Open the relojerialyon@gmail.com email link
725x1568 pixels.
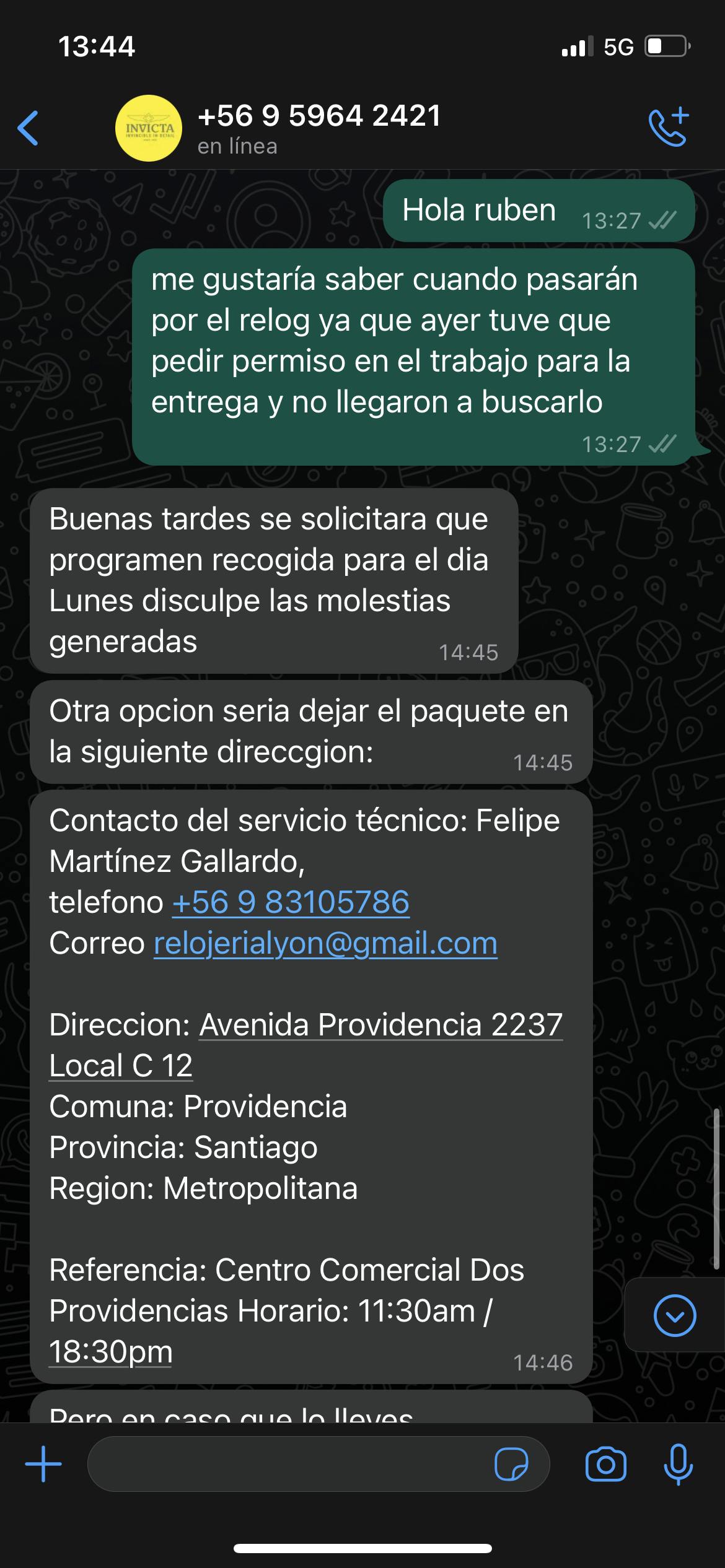[325, 943]
